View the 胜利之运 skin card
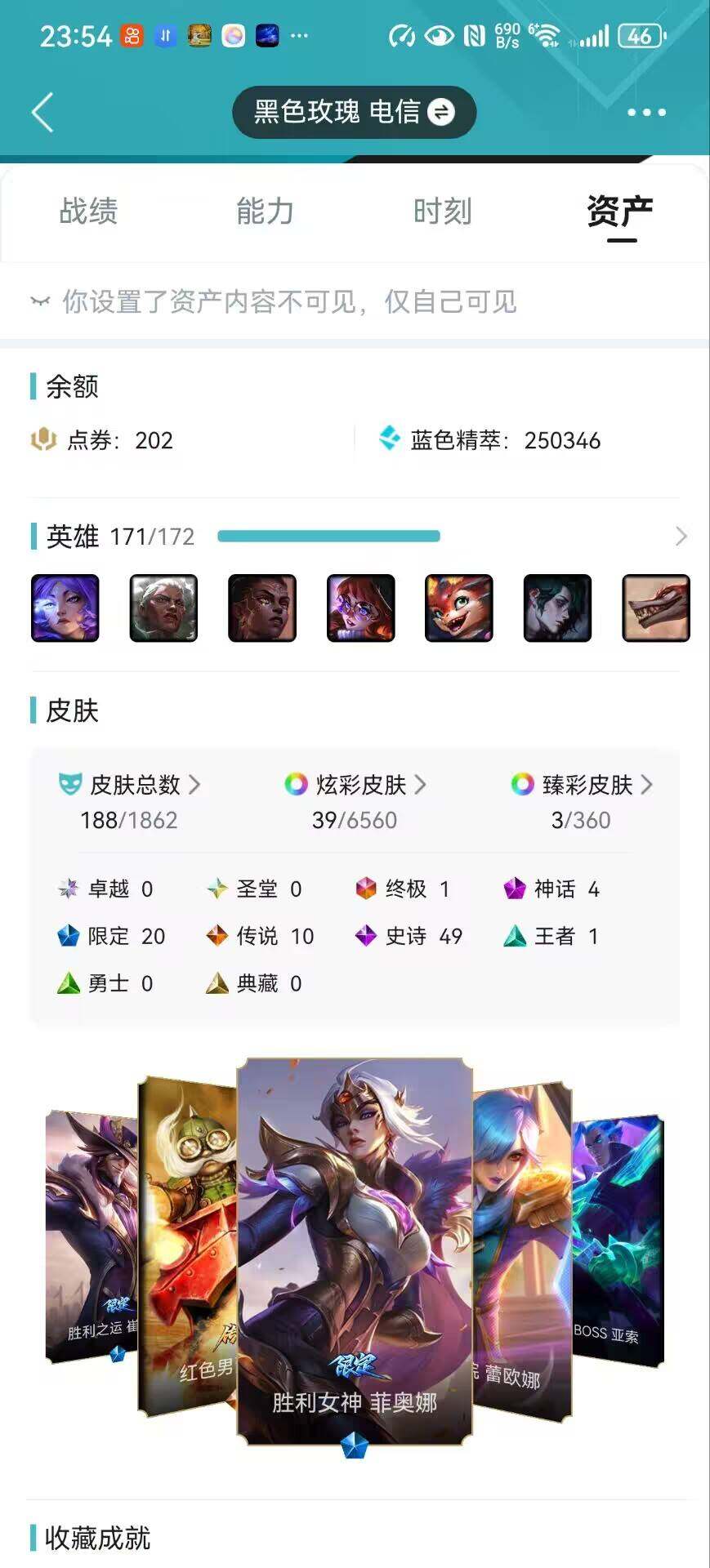This screenshot has height=1568, width=710. click(92, 1236)
